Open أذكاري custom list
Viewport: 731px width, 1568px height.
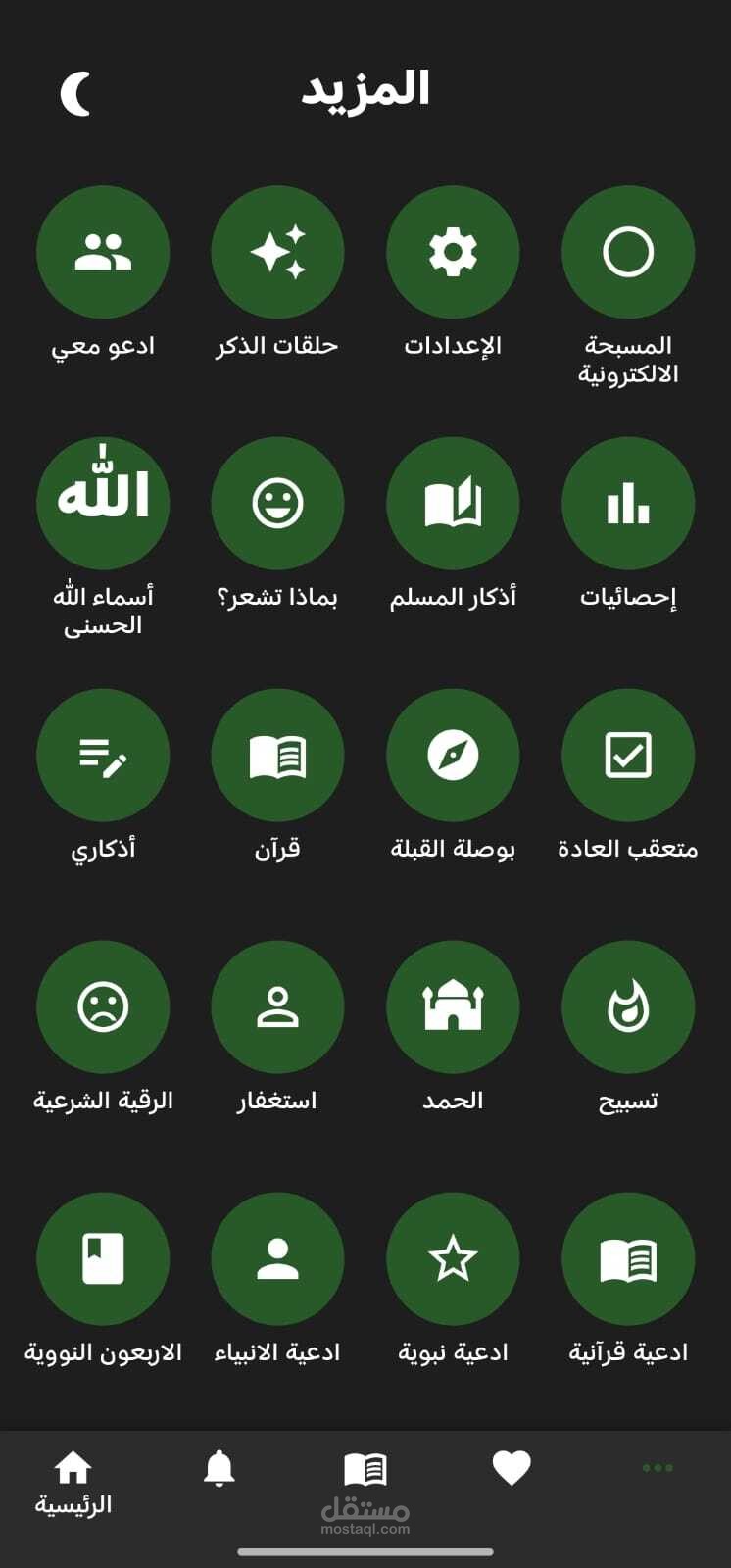click(x=103, y=755)
